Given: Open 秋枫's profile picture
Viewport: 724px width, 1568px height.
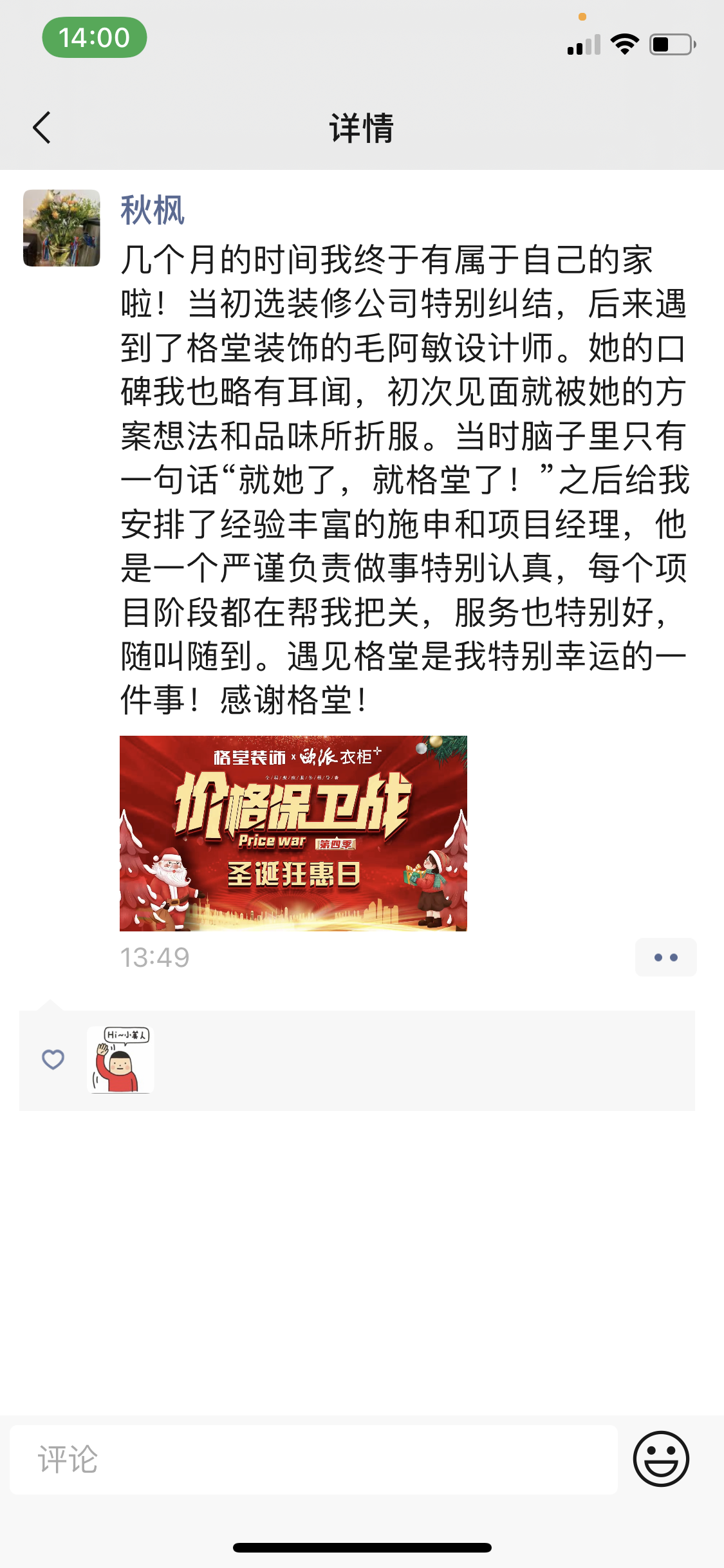Looking at the screenshot, I should tap(62, 228).
